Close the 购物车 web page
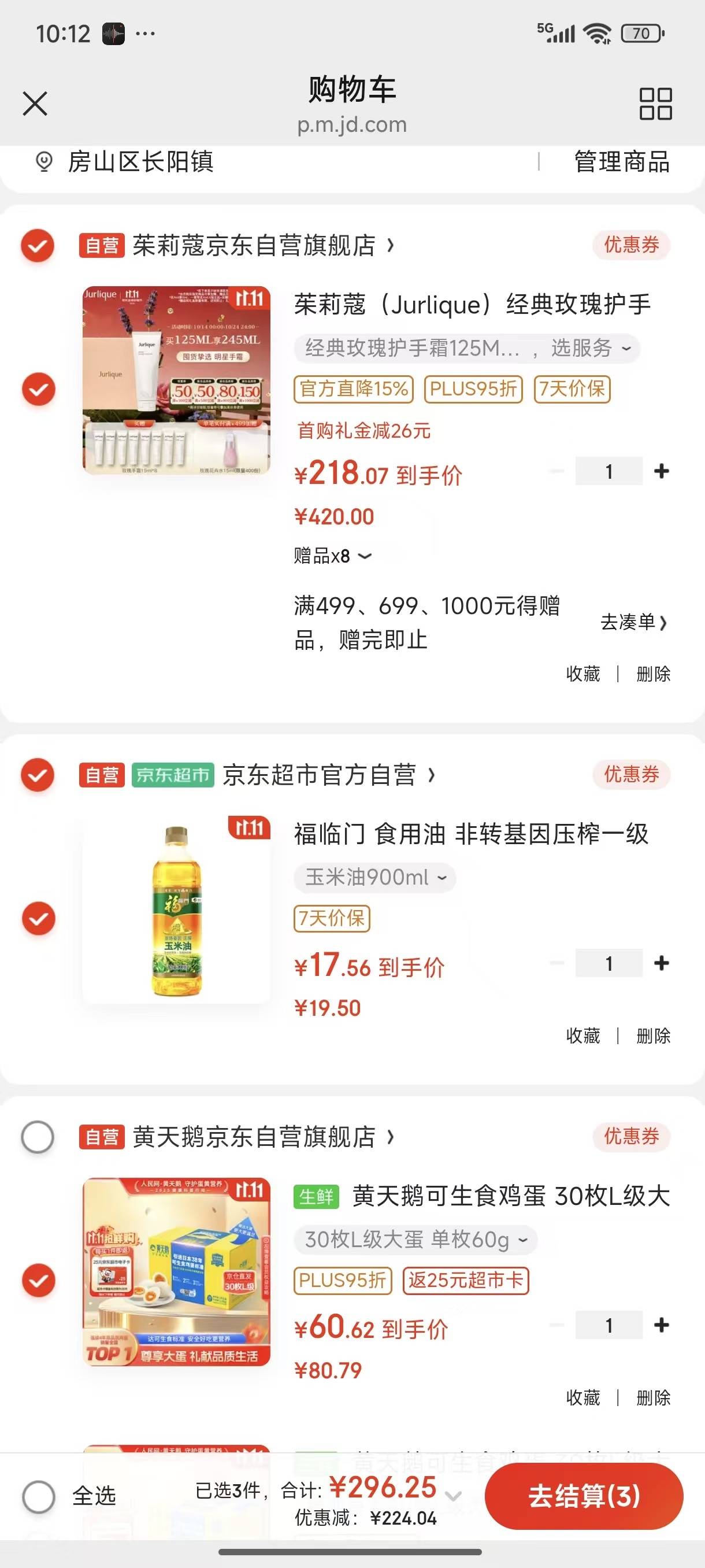The height and width of the screenshot is (1568, 705). (35, 103)
